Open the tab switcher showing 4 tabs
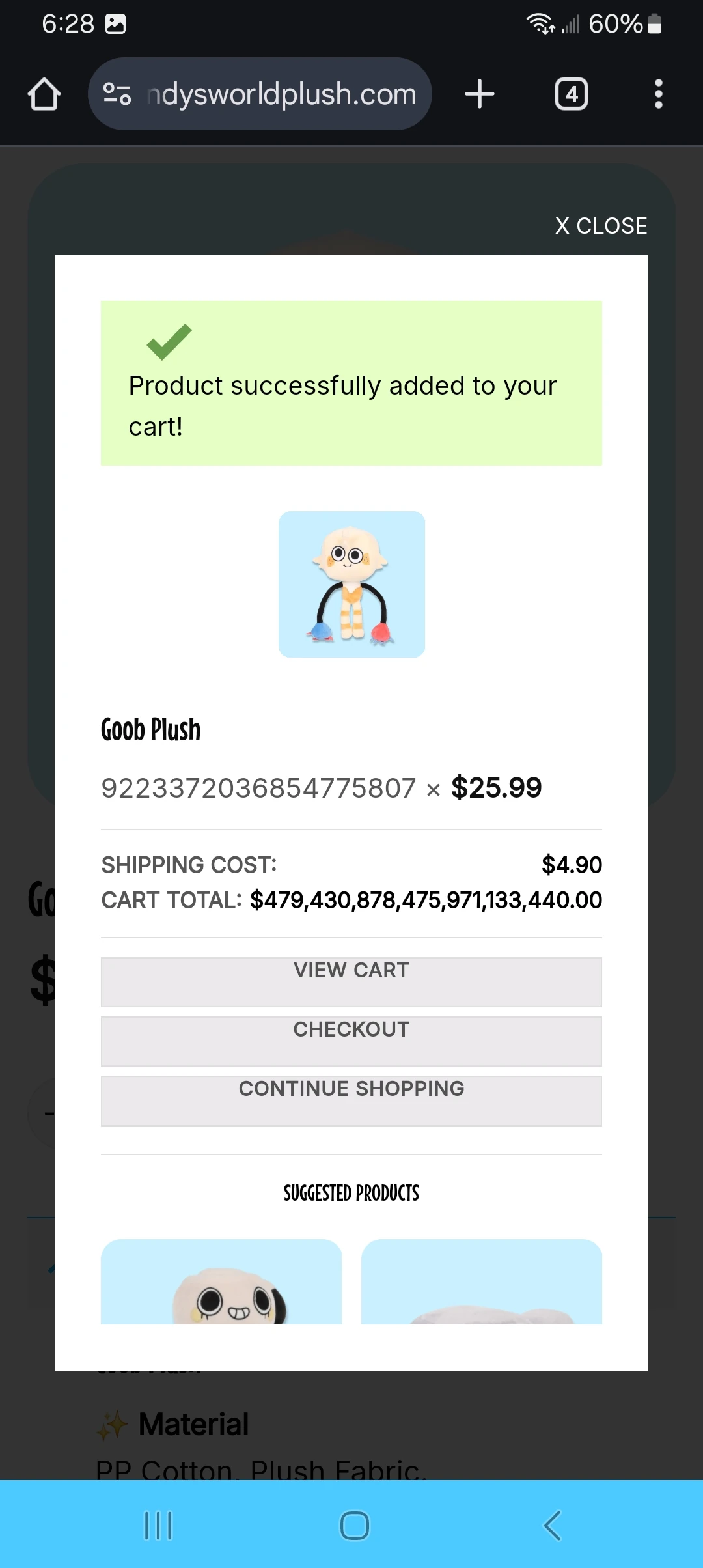 pos(571,94)
